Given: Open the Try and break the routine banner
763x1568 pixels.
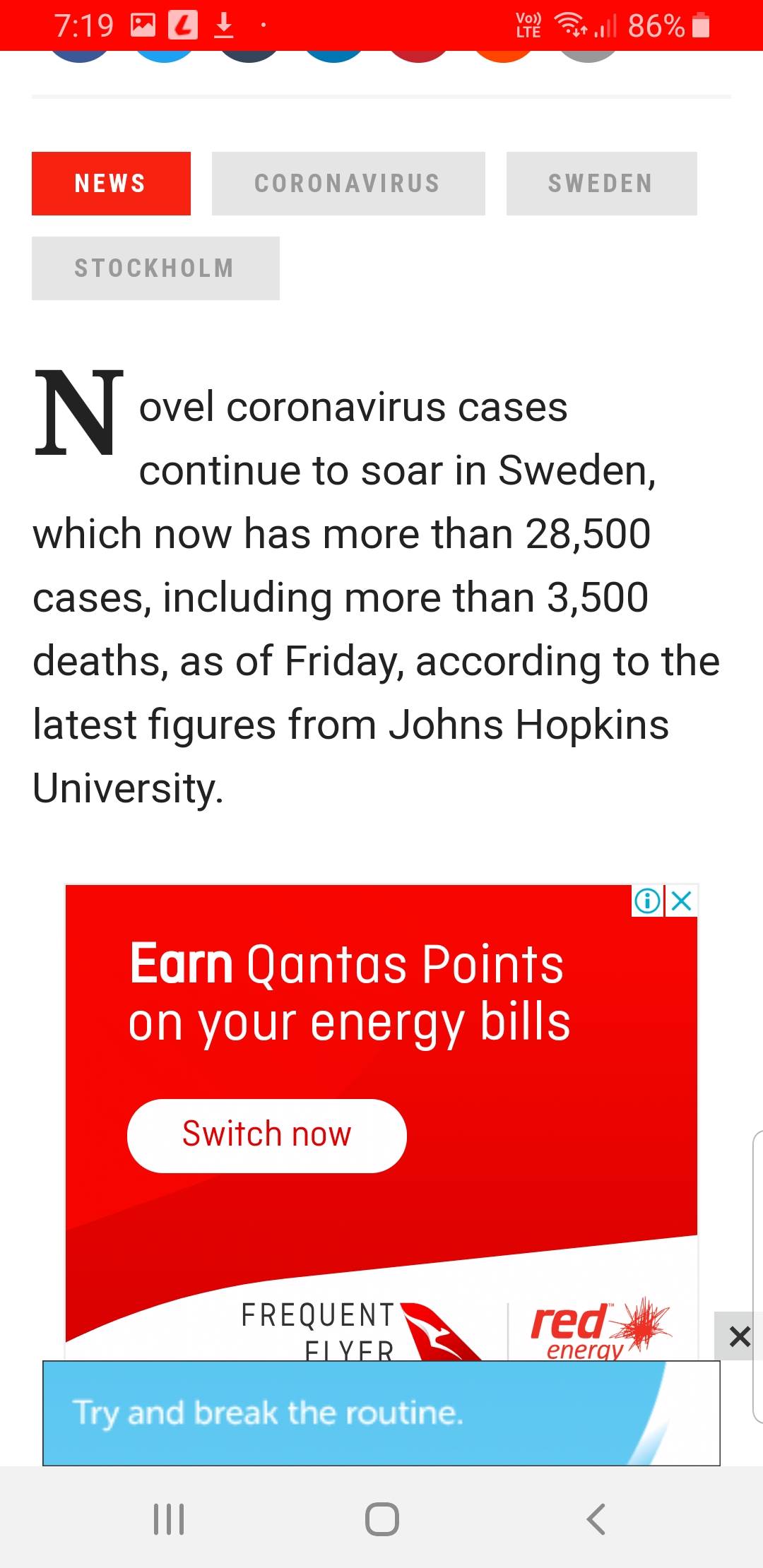Looking at the screenshot, I should click(x=353, y=1413).
